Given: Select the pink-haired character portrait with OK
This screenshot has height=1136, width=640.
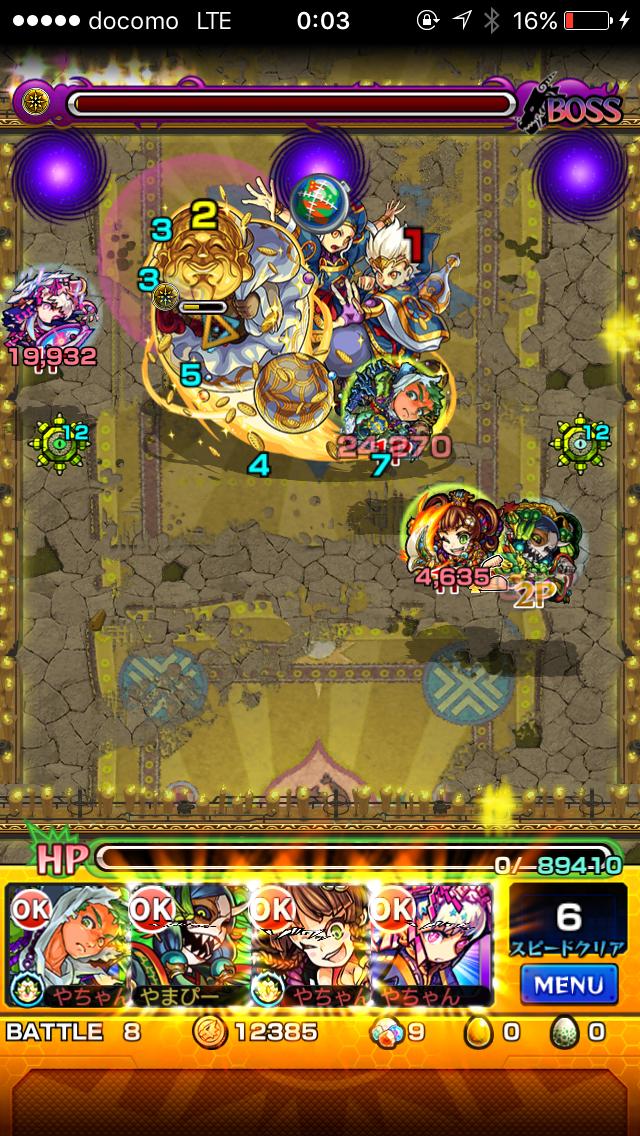Looking at the screenshot, I should point(433,945).
